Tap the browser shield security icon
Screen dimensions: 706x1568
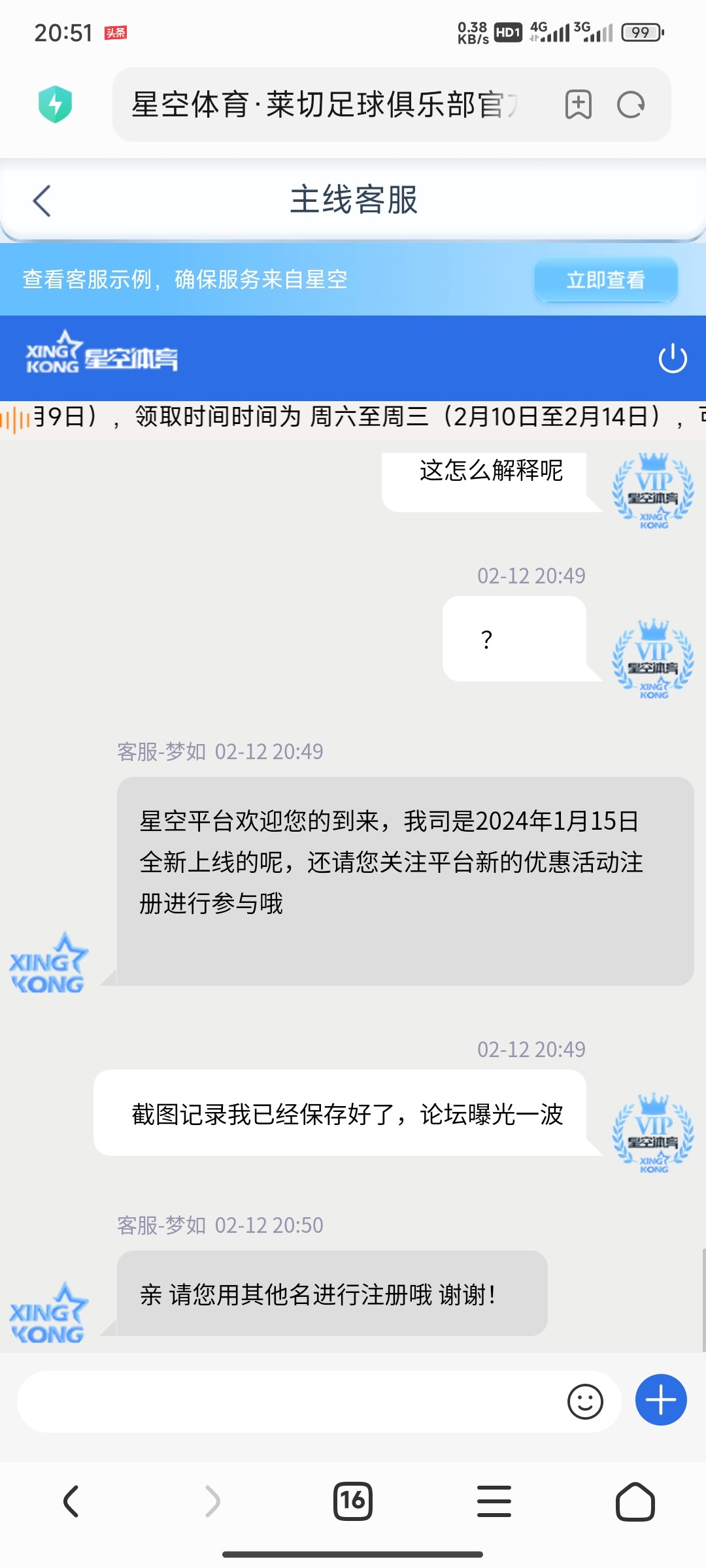click(55, 105)
